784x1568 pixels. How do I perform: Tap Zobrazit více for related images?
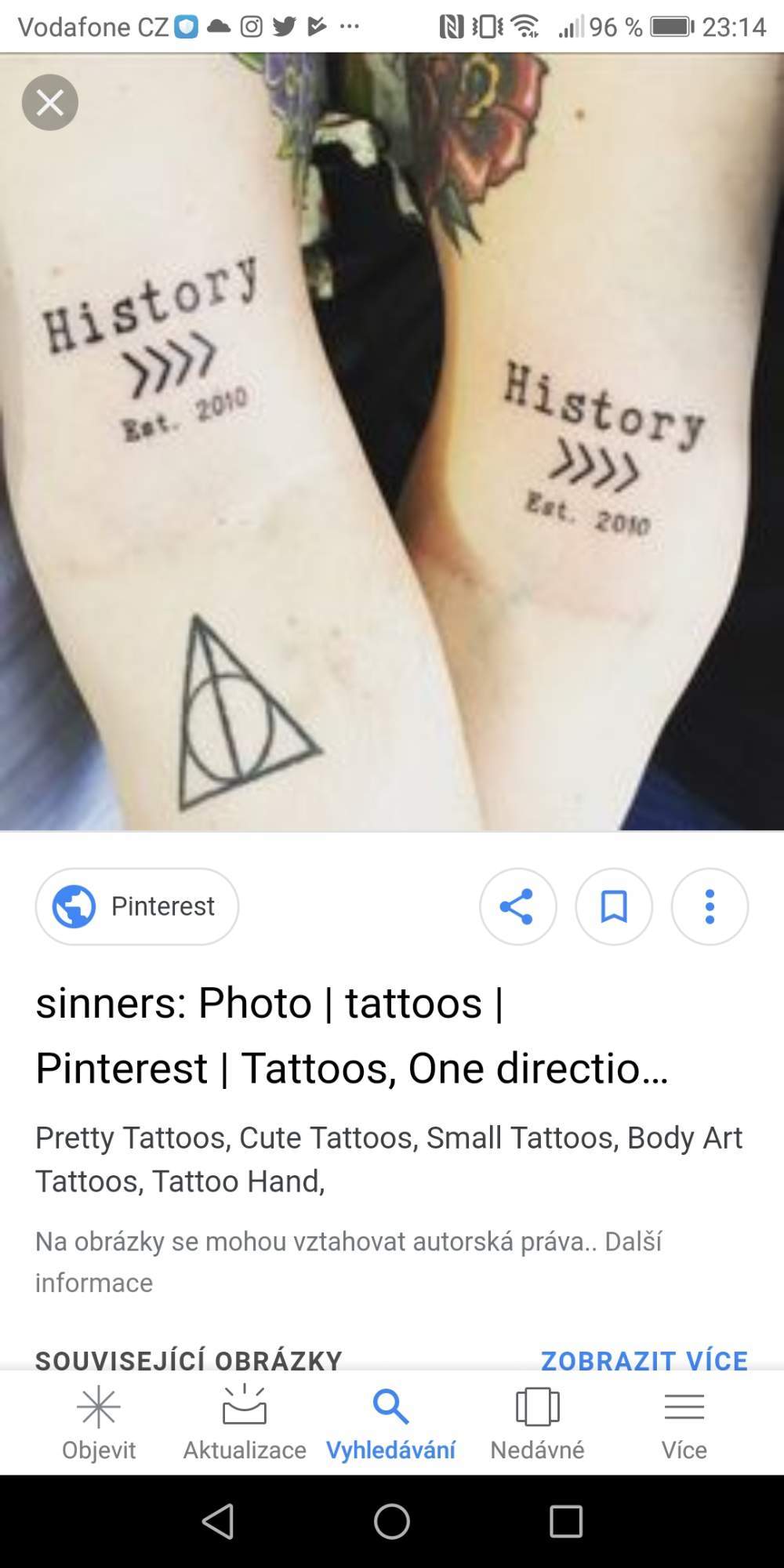click(644, 1360)
